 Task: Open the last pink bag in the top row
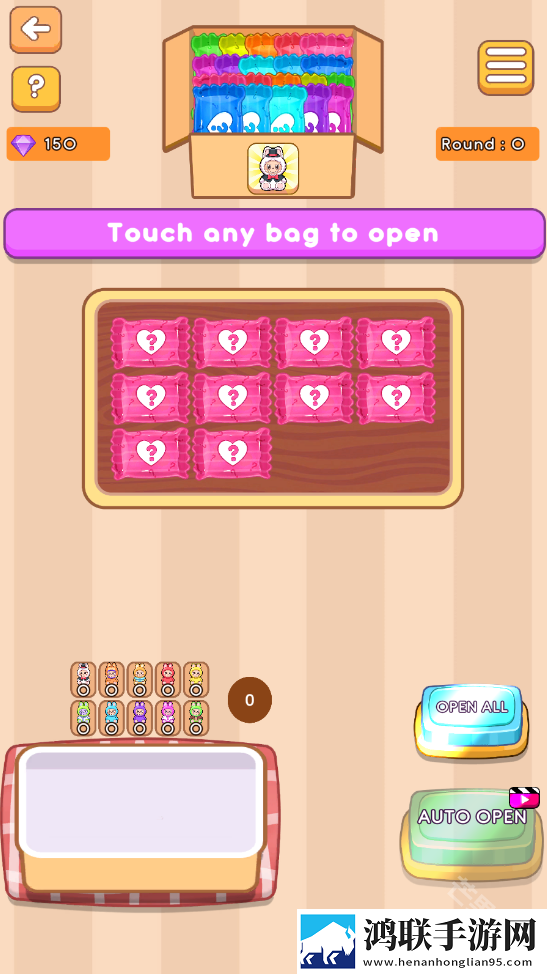click(396, 342)
